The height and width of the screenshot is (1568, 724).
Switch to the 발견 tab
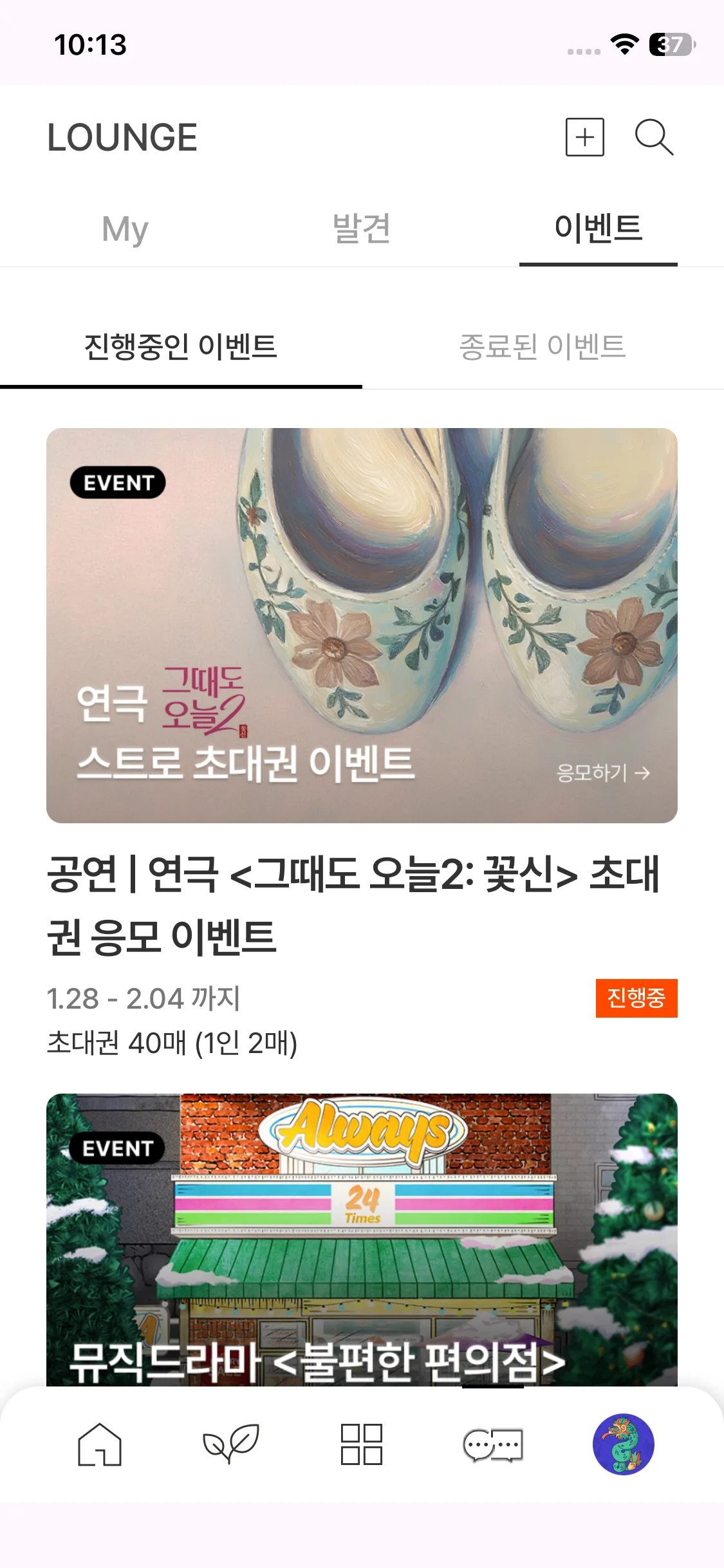362,229
